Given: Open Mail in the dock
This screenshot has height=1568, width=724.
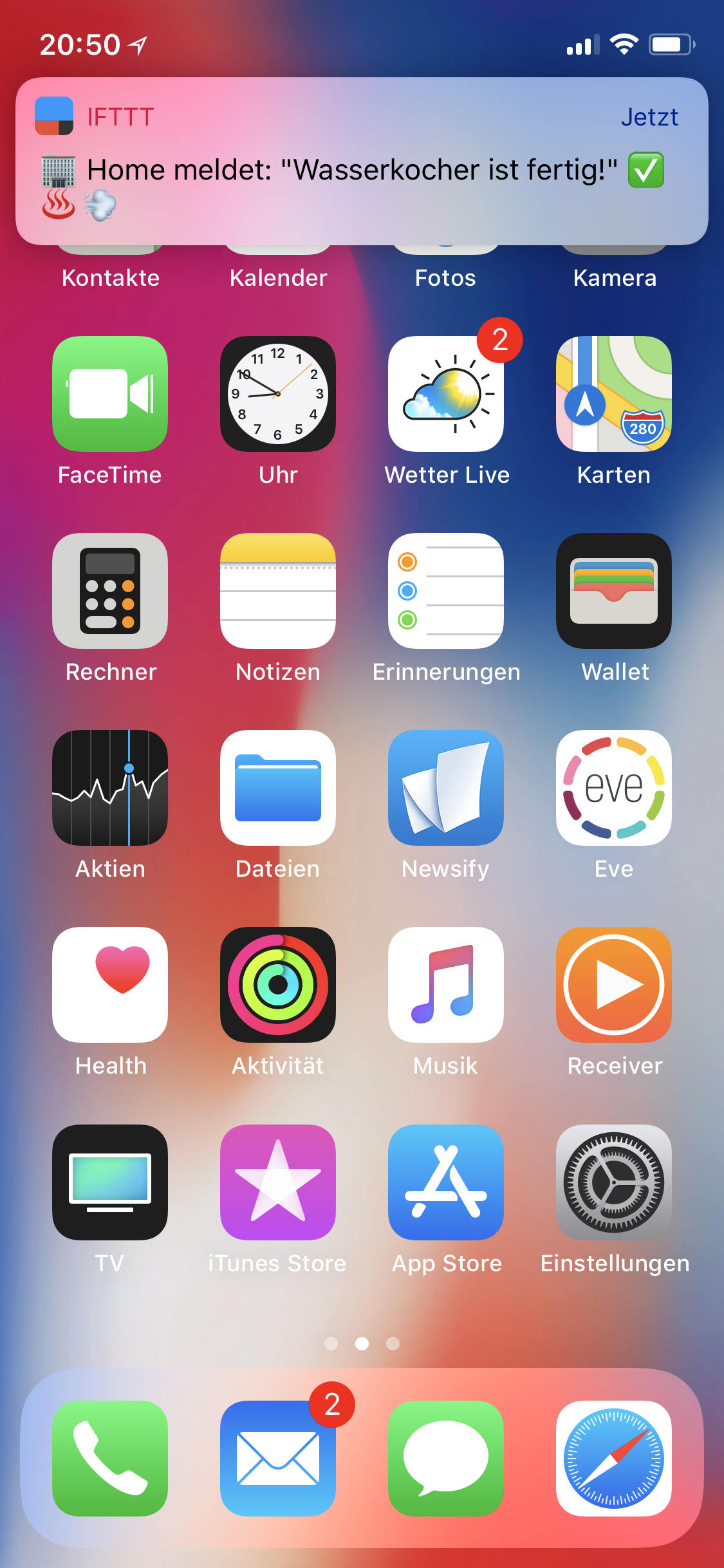Looking at the screenshot, I should (x=278, y=1459).
